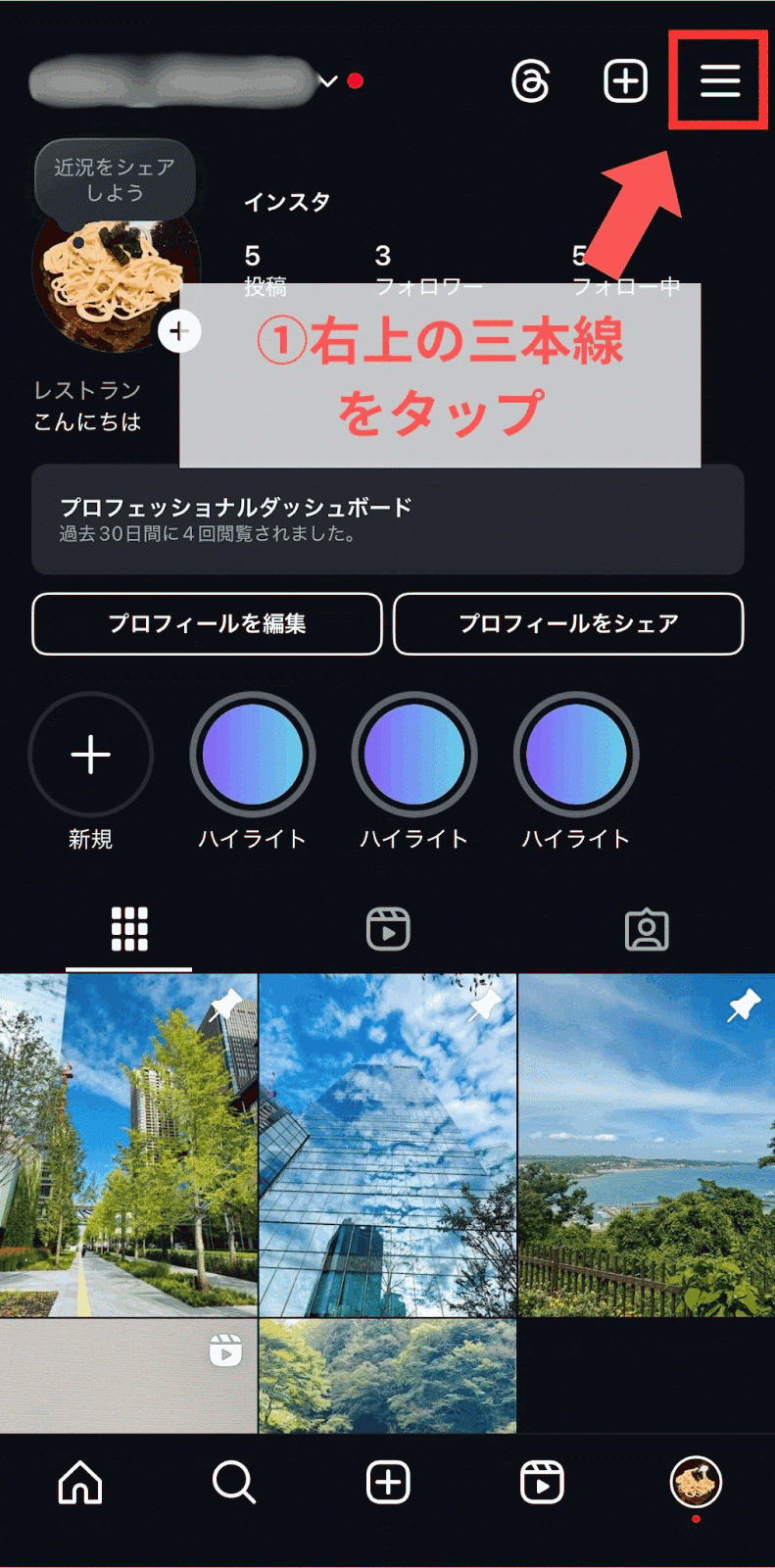Open Threads via its icon
Image resolution: width=775 pixels, height=1568 pixels.
click(531, 80)
